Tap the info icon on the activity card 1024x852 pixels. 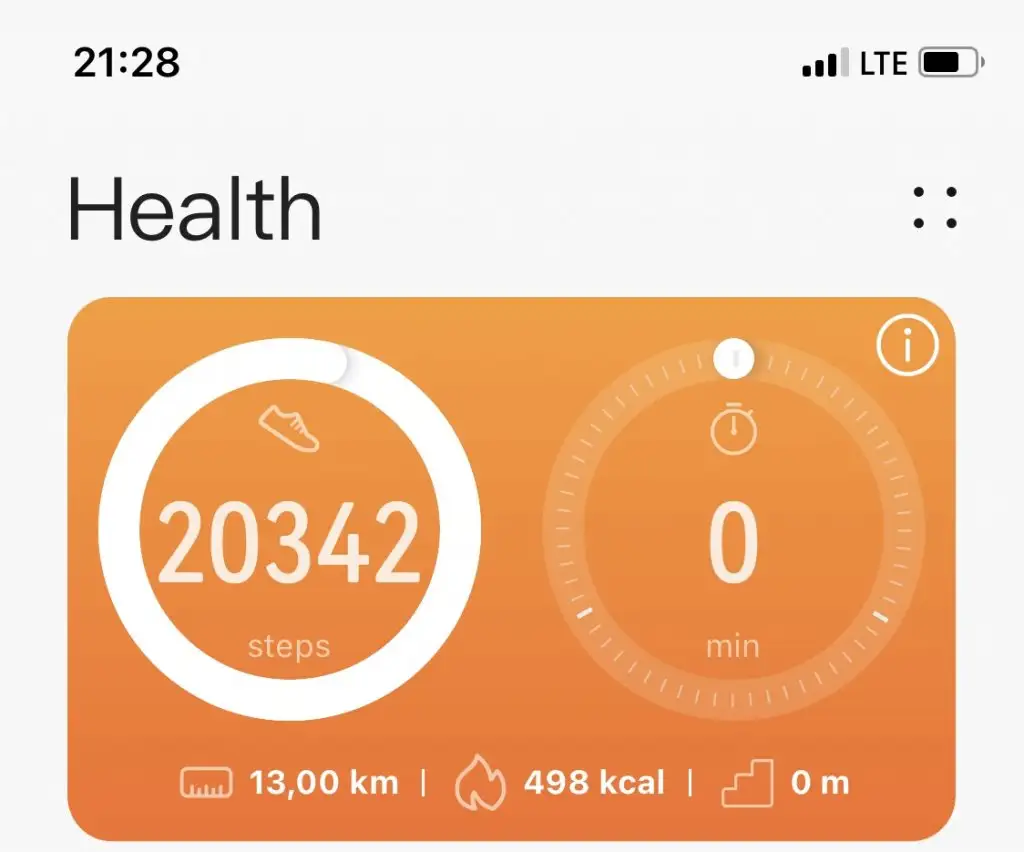point(907,347)
